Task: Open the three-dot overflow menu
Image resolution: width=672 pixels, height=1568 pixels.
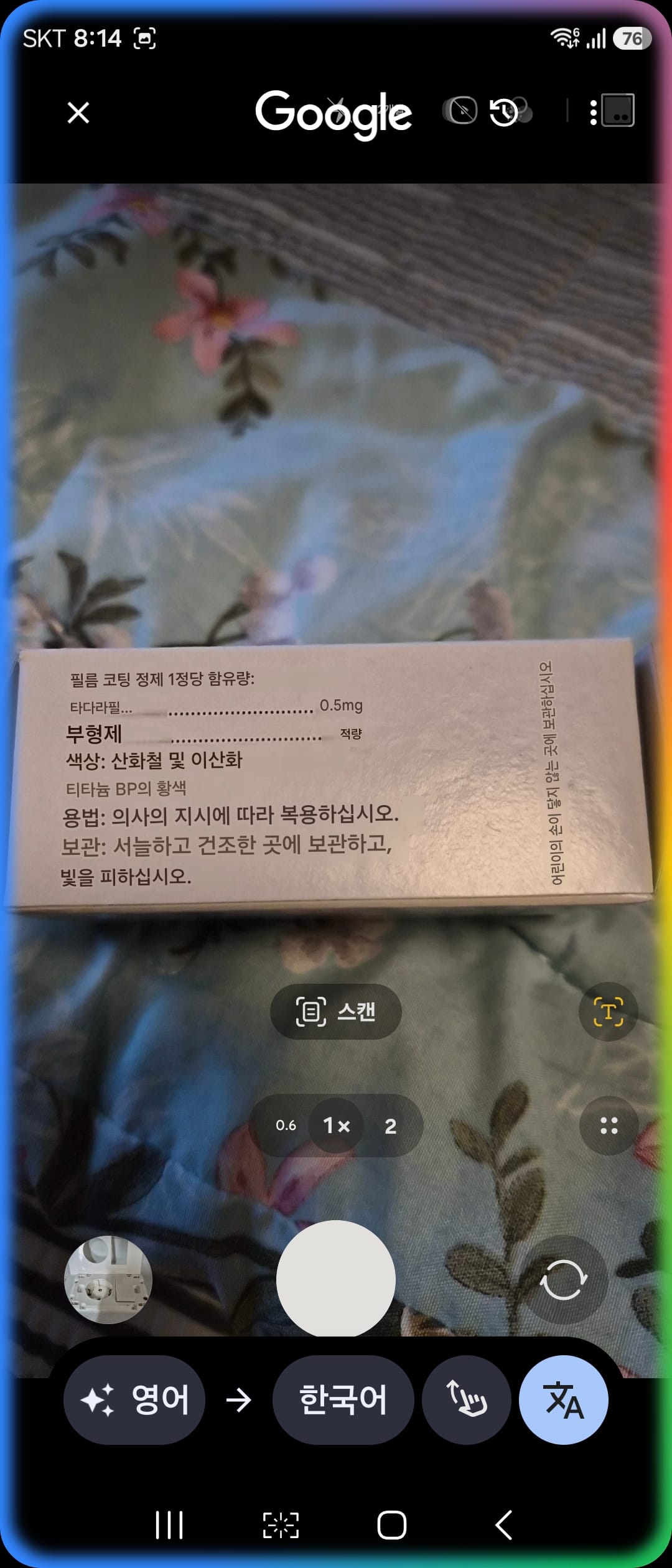Action: [594, 112]
